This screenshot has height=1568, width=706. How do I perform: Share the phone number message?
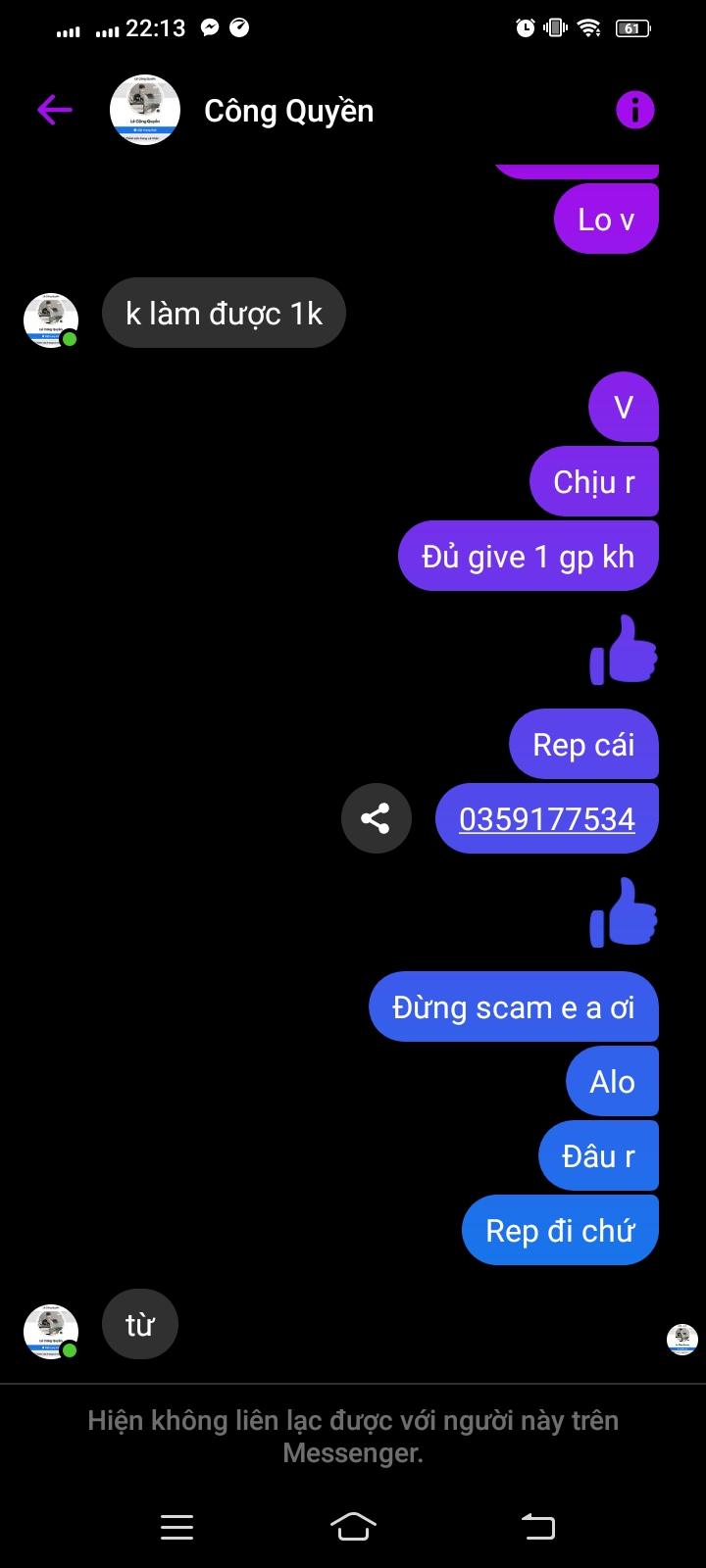(376, 818)
